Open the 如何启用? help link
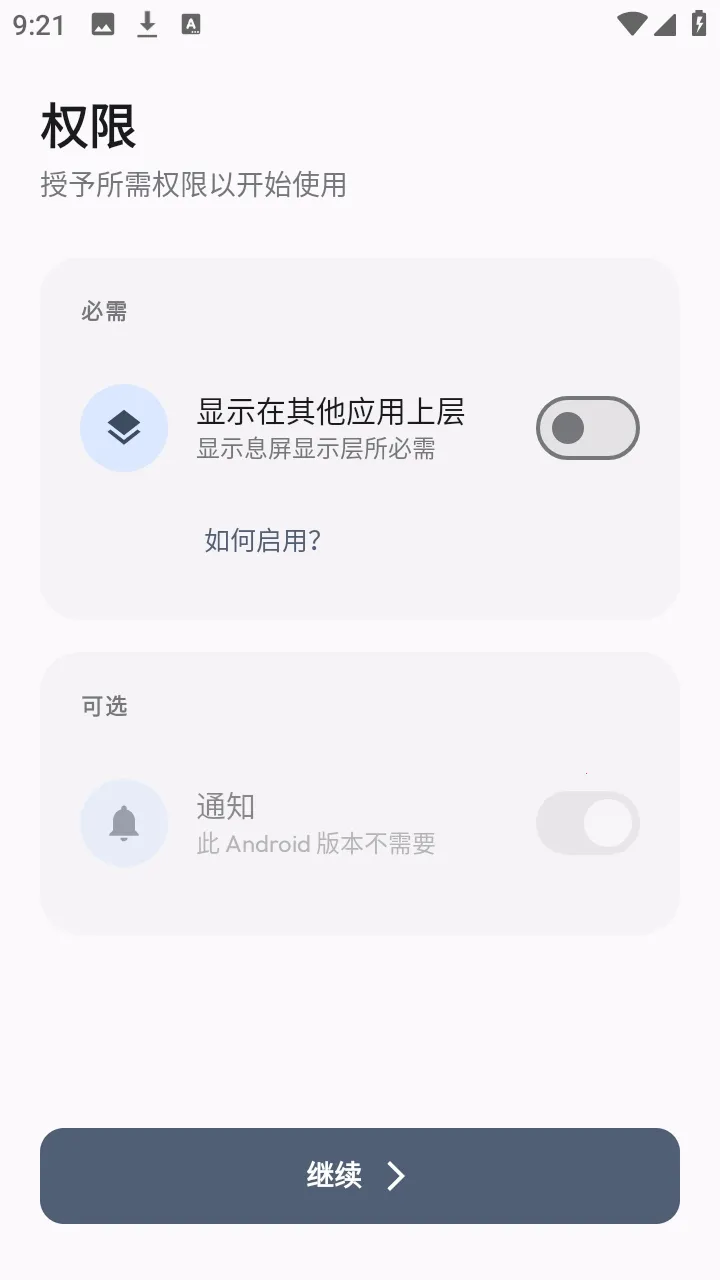This screenshot has width=720, height=1280. tap(261, 541)
